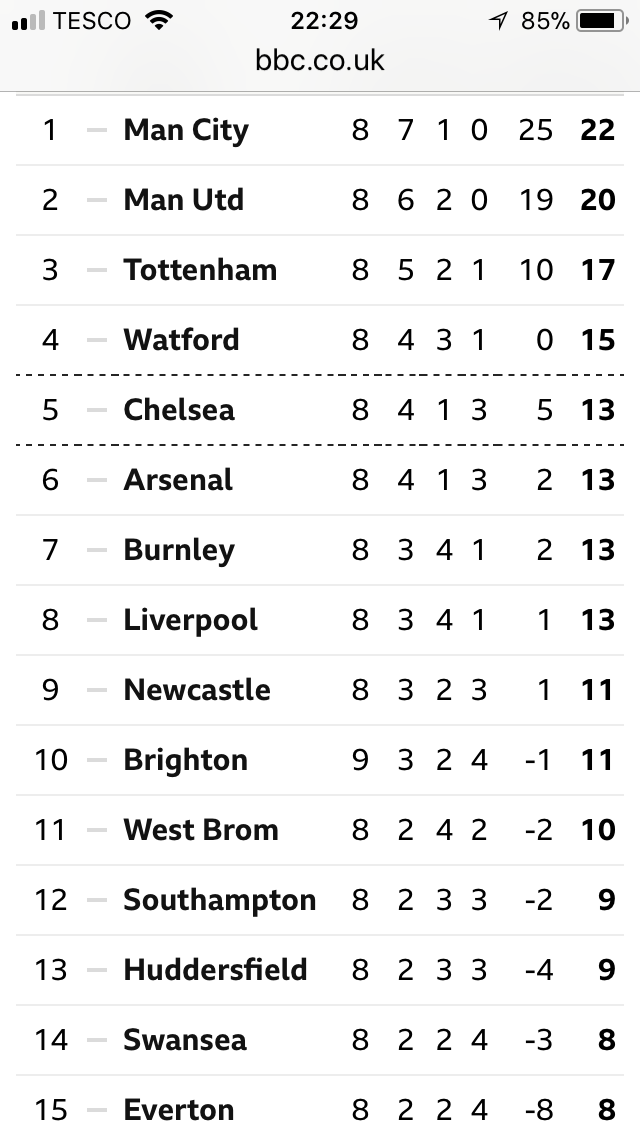This screenshot has height=1136, width=640.
Task: Open Southampton team page
Action: click(220, 901)
